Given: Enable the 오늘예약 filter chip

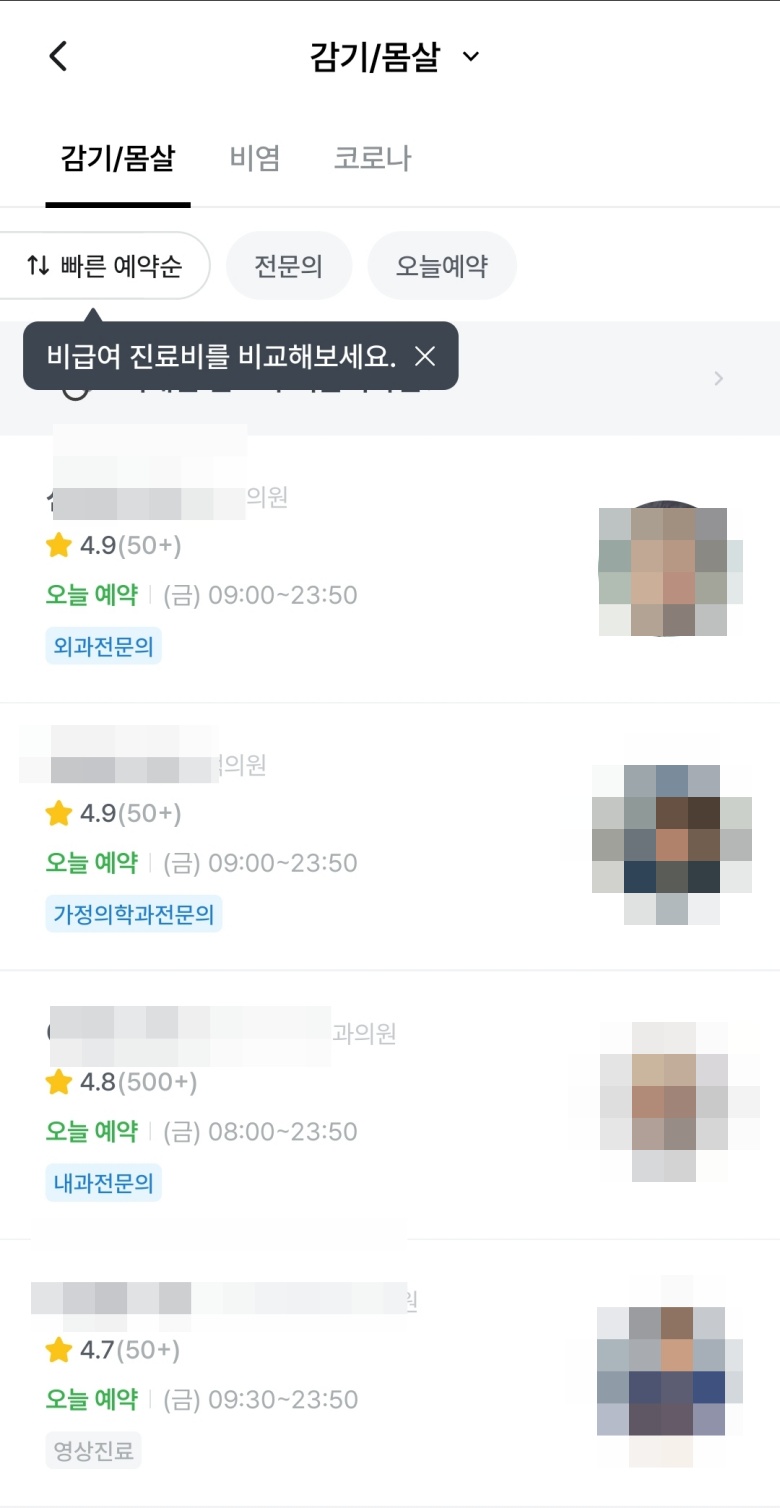Looking at the screenshot, I should tap(442, 265).
